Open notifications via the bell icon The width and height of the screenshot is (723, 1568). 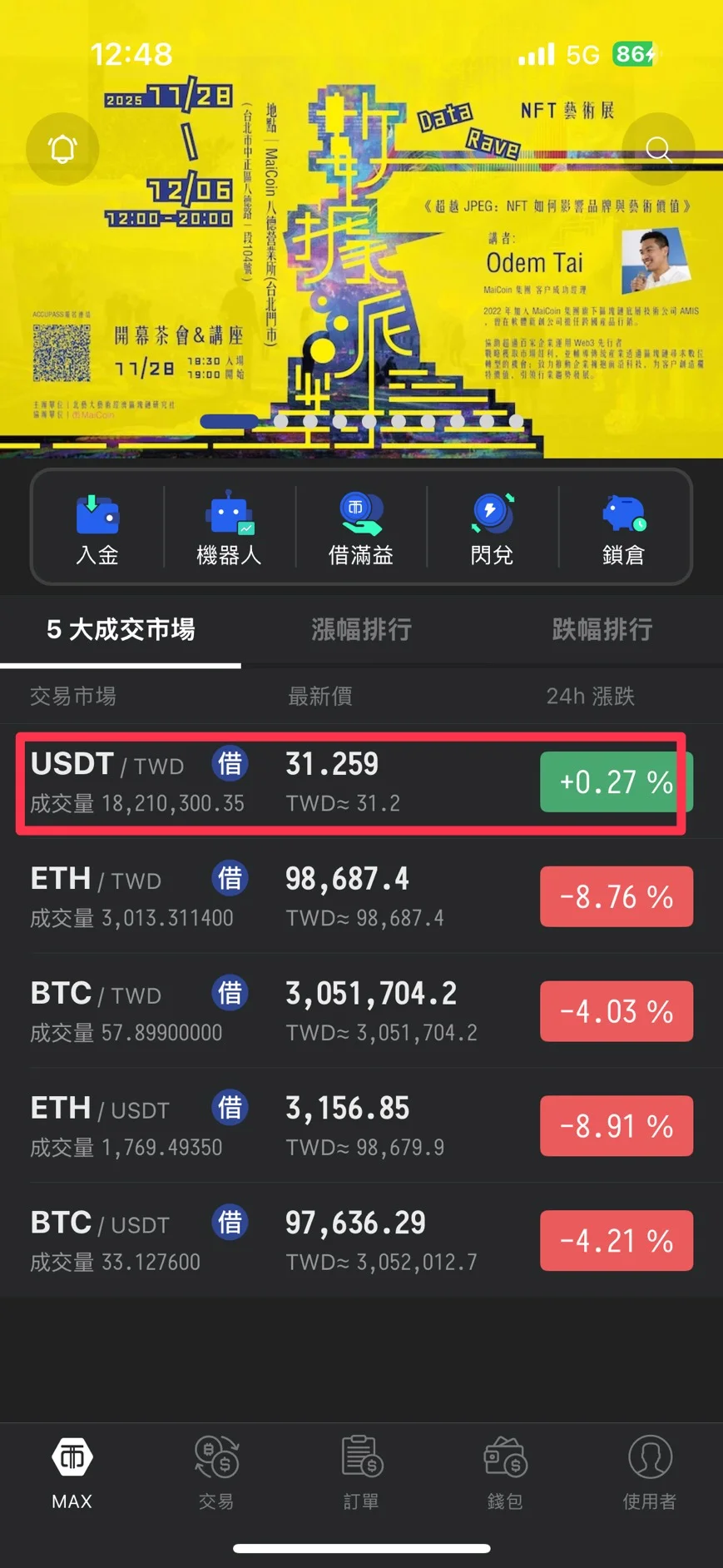point(62,148)
